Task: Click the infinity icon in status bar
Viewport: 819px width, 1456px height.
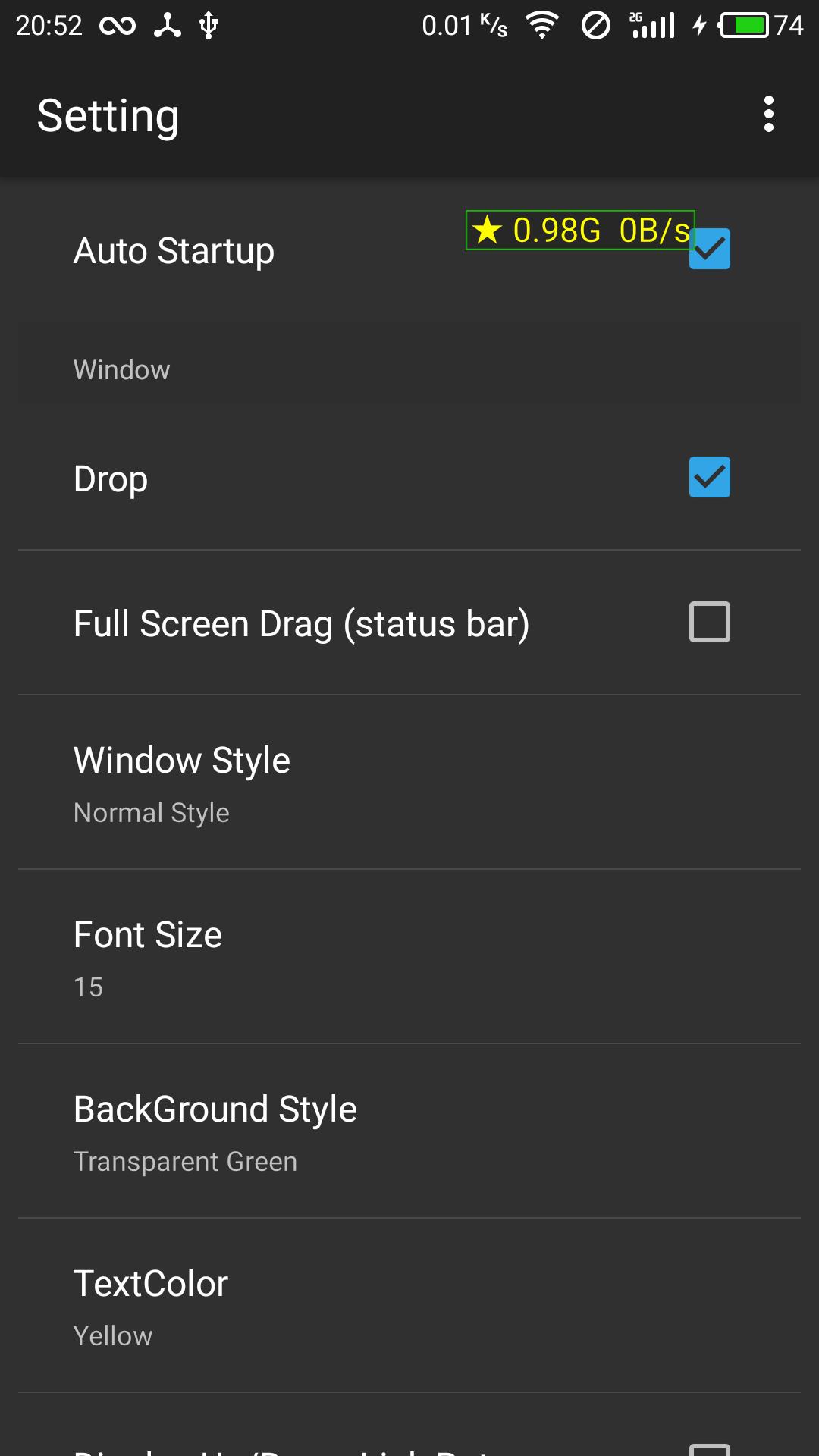Action: coord(118,24)
